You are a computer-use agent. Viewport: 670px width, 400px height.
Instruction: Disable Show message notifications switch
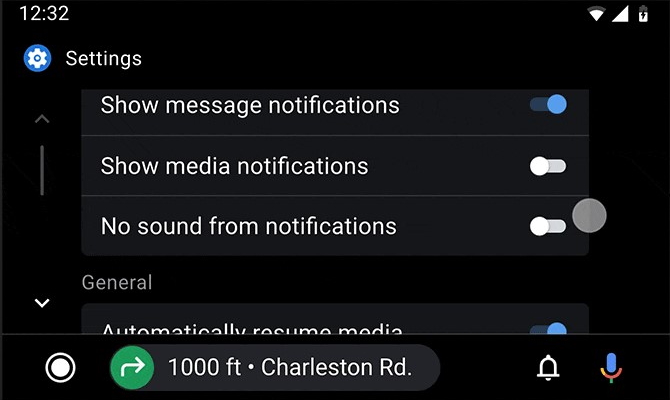[548, 105]
